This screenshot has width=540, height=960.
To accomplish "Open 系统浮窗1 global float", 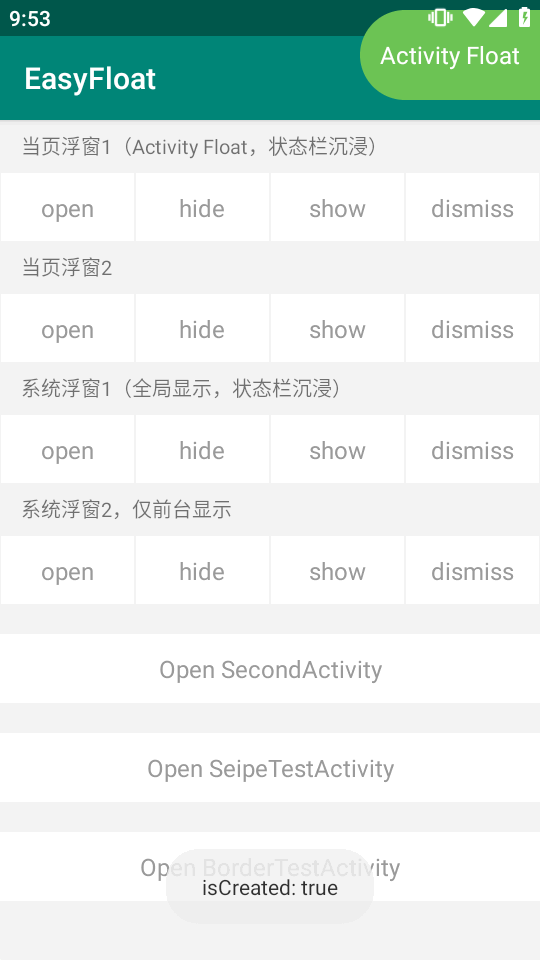I will point(67,449).
